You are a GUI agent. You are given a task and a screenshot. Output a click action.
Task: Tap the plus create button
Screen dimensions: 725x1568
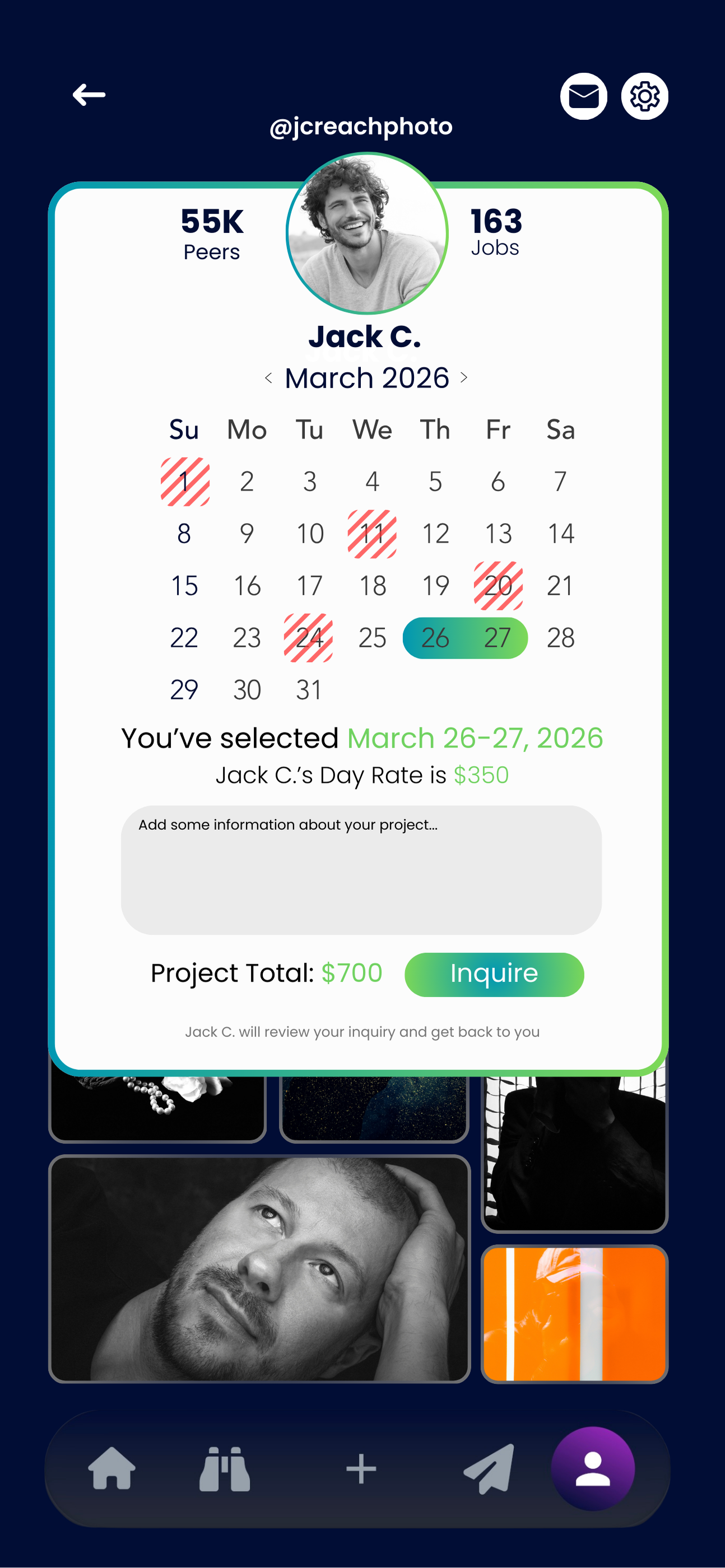tap(361, 1469)
